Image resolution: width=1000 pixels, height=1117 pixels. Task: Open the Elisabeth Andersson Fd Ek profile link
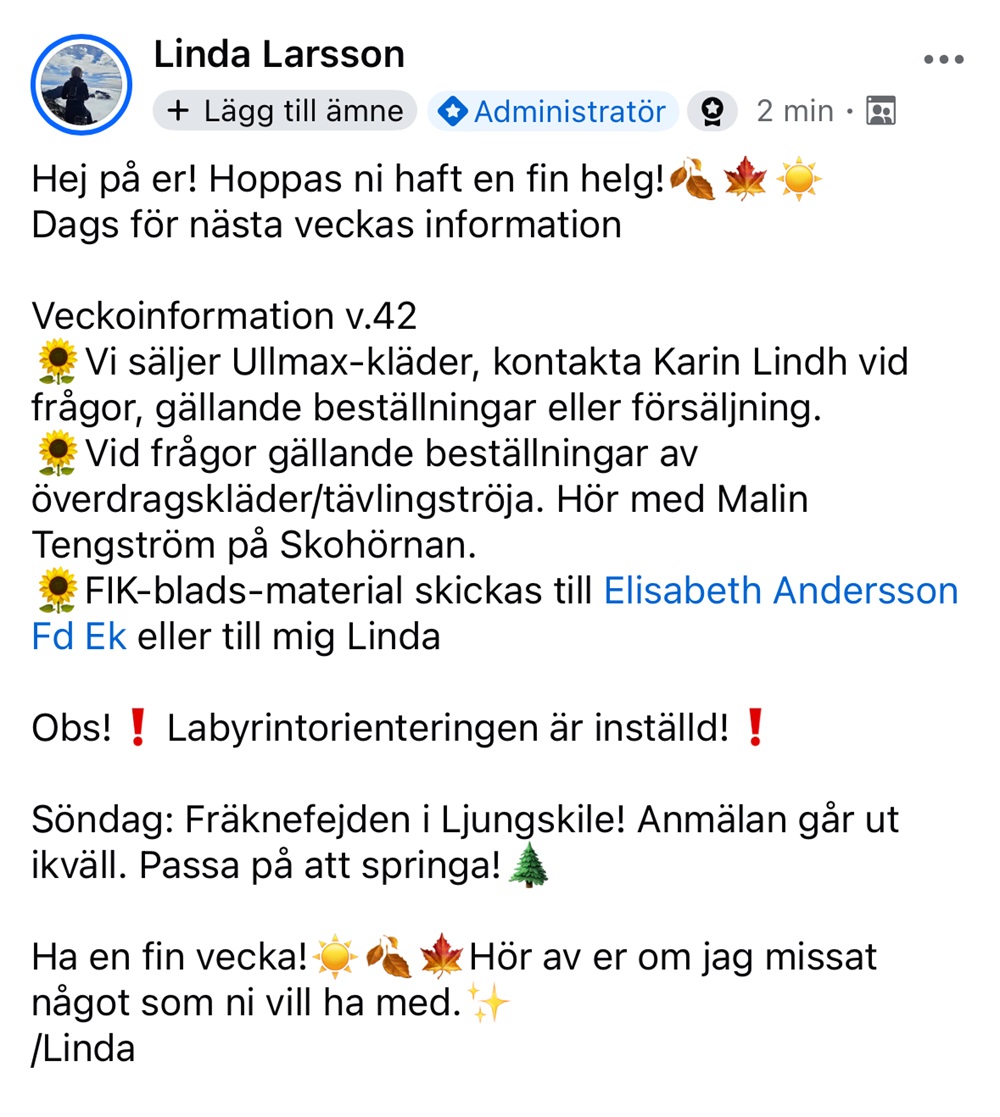click(780, 591)
